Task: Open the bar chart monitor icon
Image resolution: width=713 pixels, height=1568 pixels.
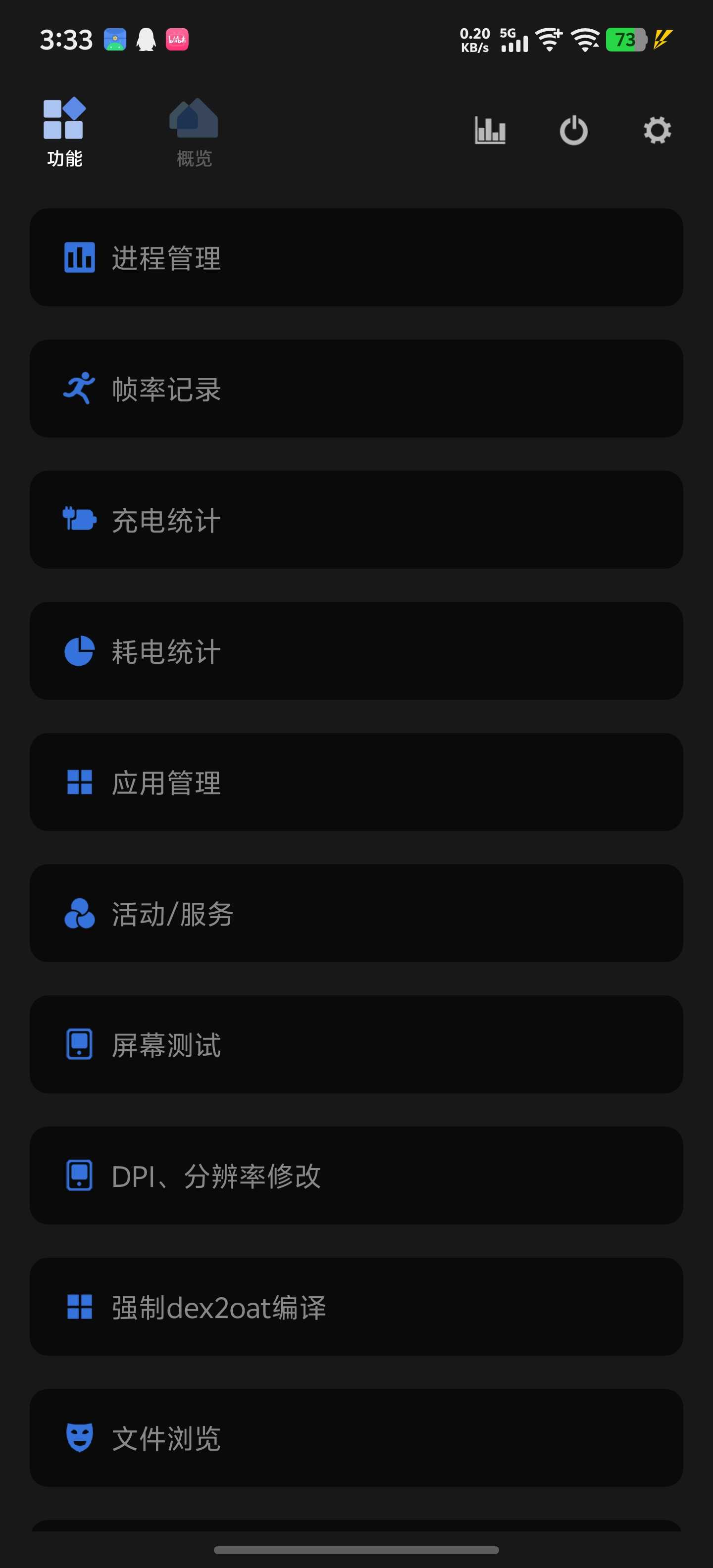Action: [490, 130]
